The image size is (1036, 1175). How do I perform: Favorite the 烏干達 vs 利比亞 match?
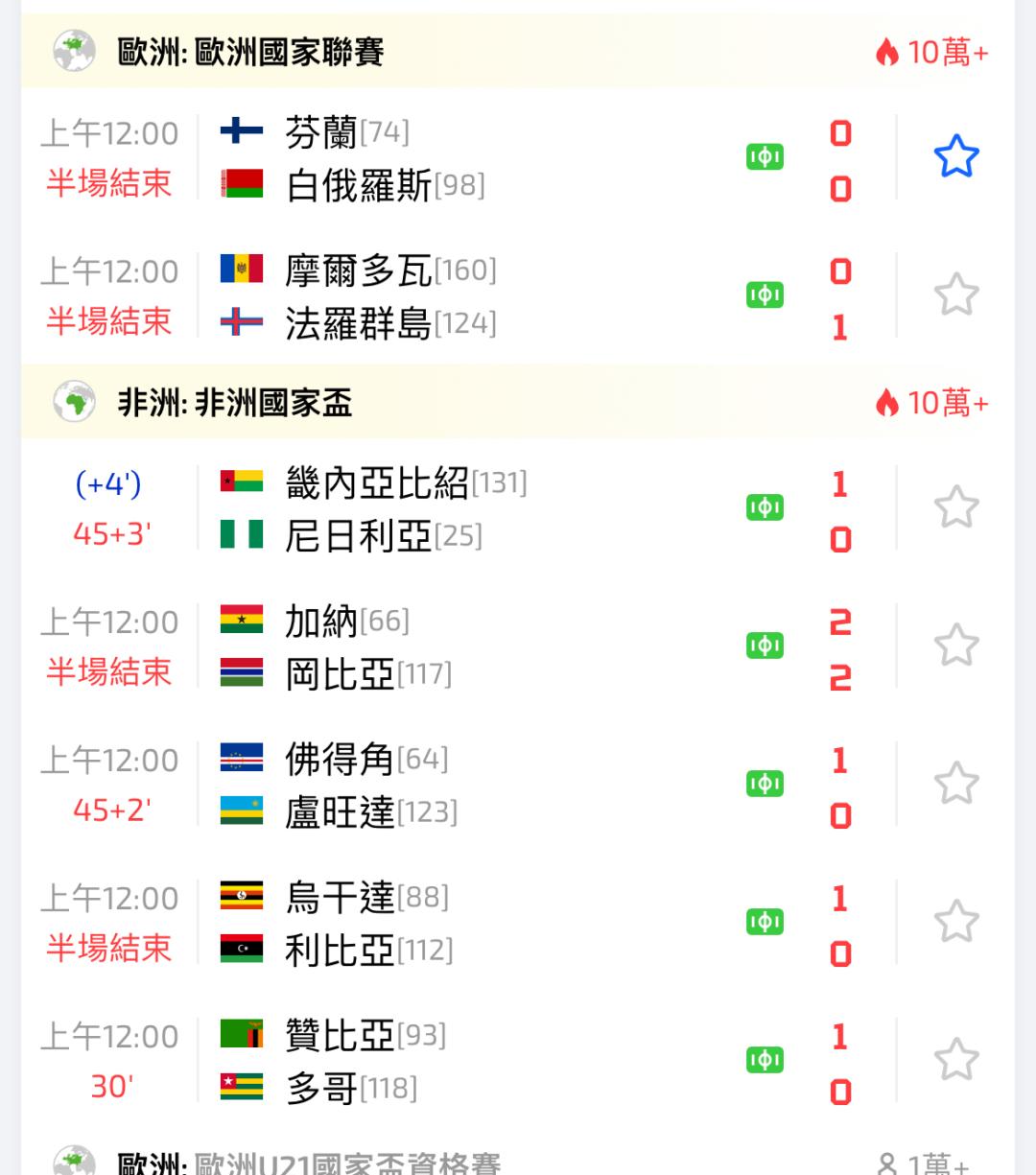tap(956, 922)
